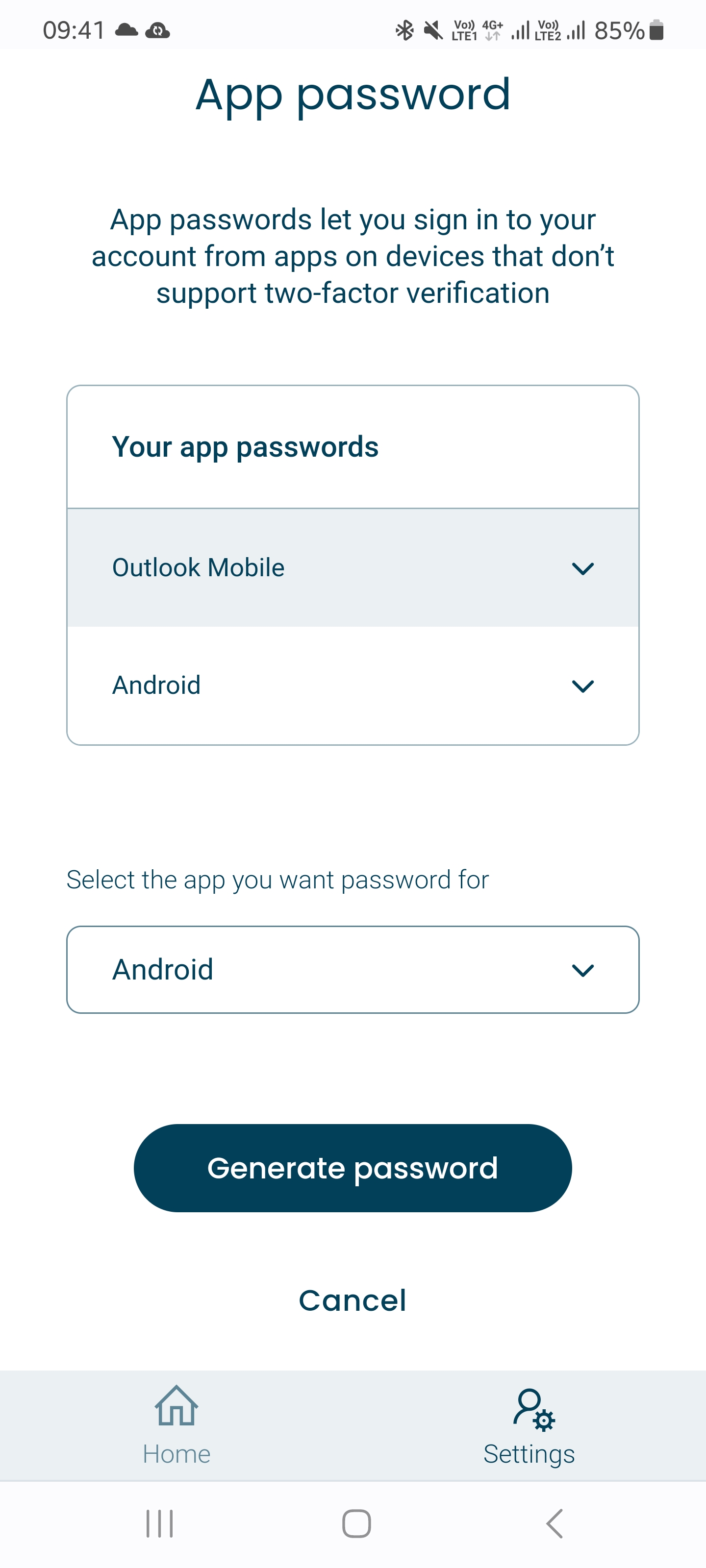Tap the Generate password button
Viewport: 706px width, 1568px height.
click(353, 1168)
